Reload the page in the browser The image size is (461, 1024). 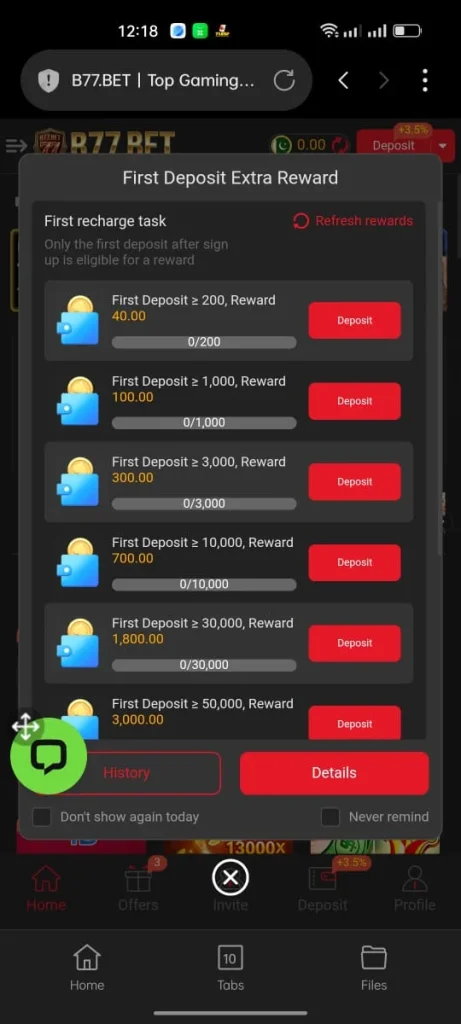pyautogui.click(x=284, y=81)
